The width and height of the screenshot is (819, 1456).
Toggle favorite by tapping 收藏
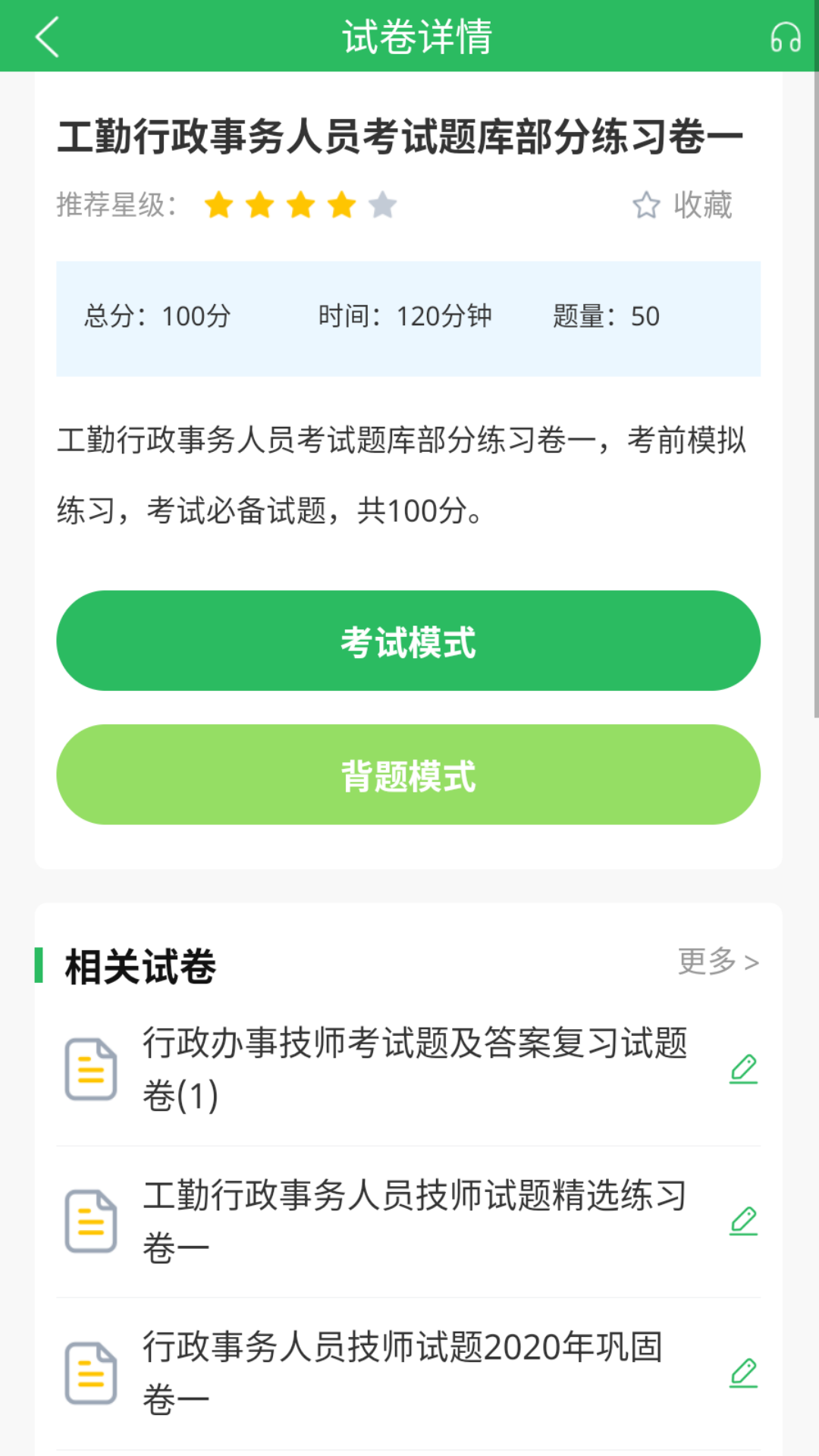(x=701, y=206)
